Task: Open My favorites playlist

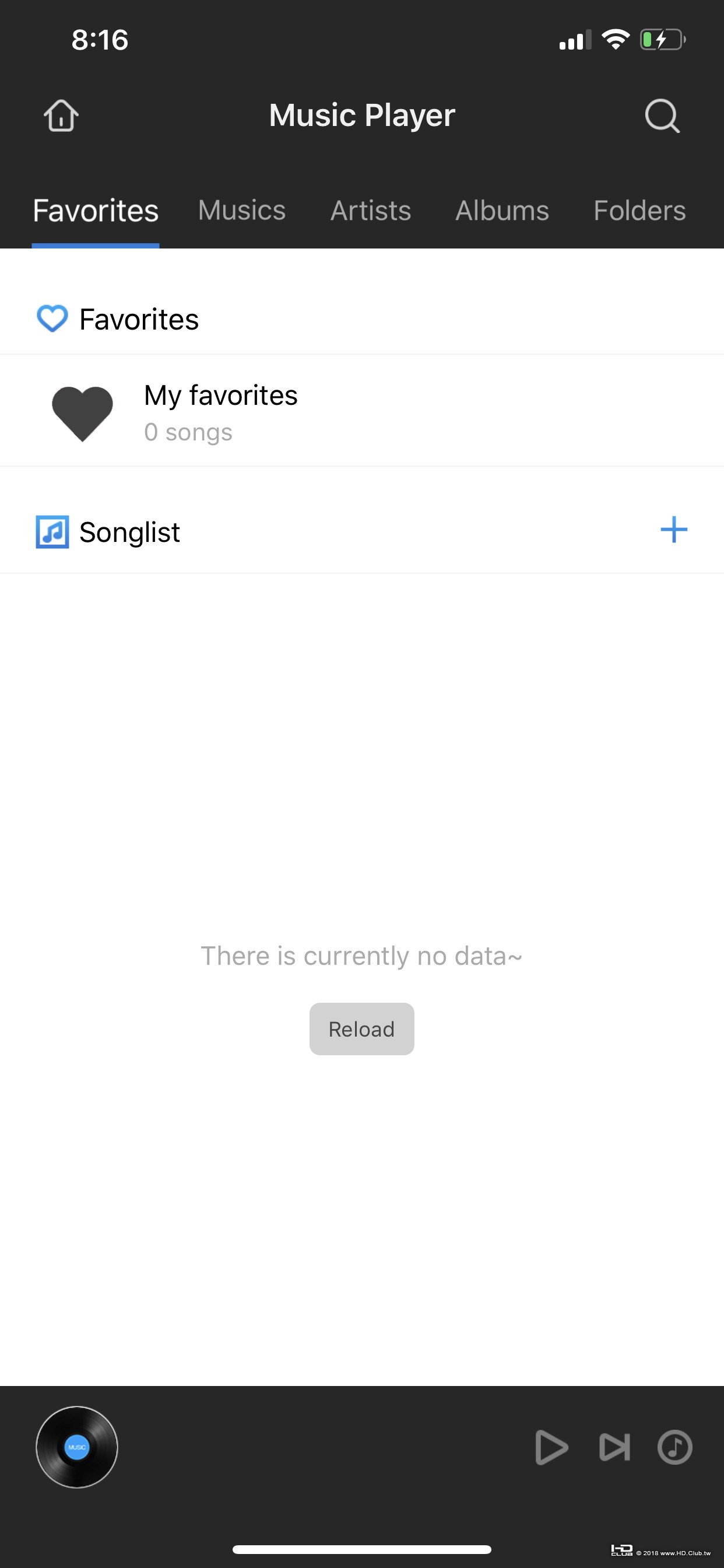Action: click(x=220, y=412)
